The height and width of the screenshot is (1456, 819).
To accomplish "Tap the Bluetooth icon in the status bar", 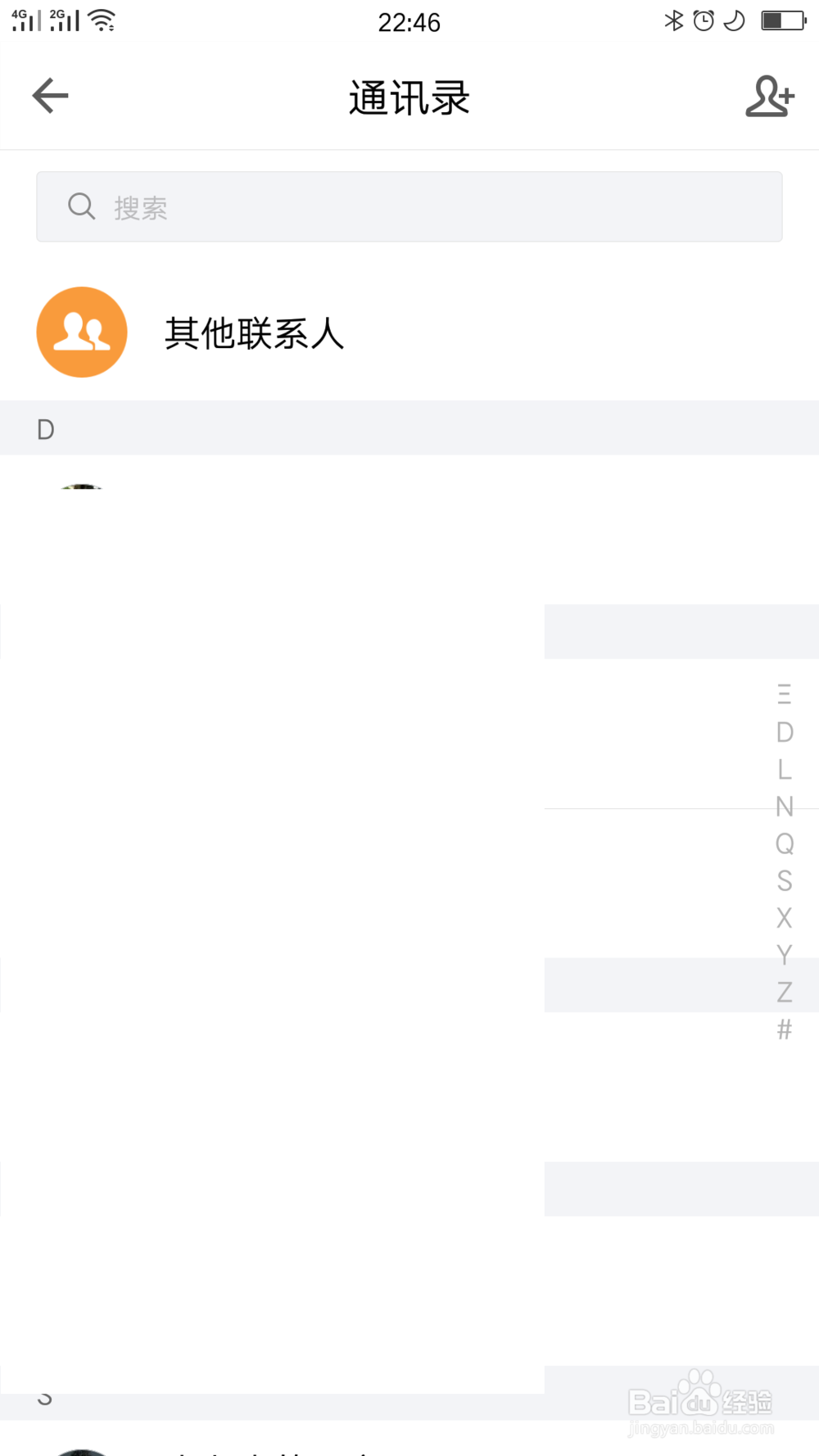I will 675,20.
